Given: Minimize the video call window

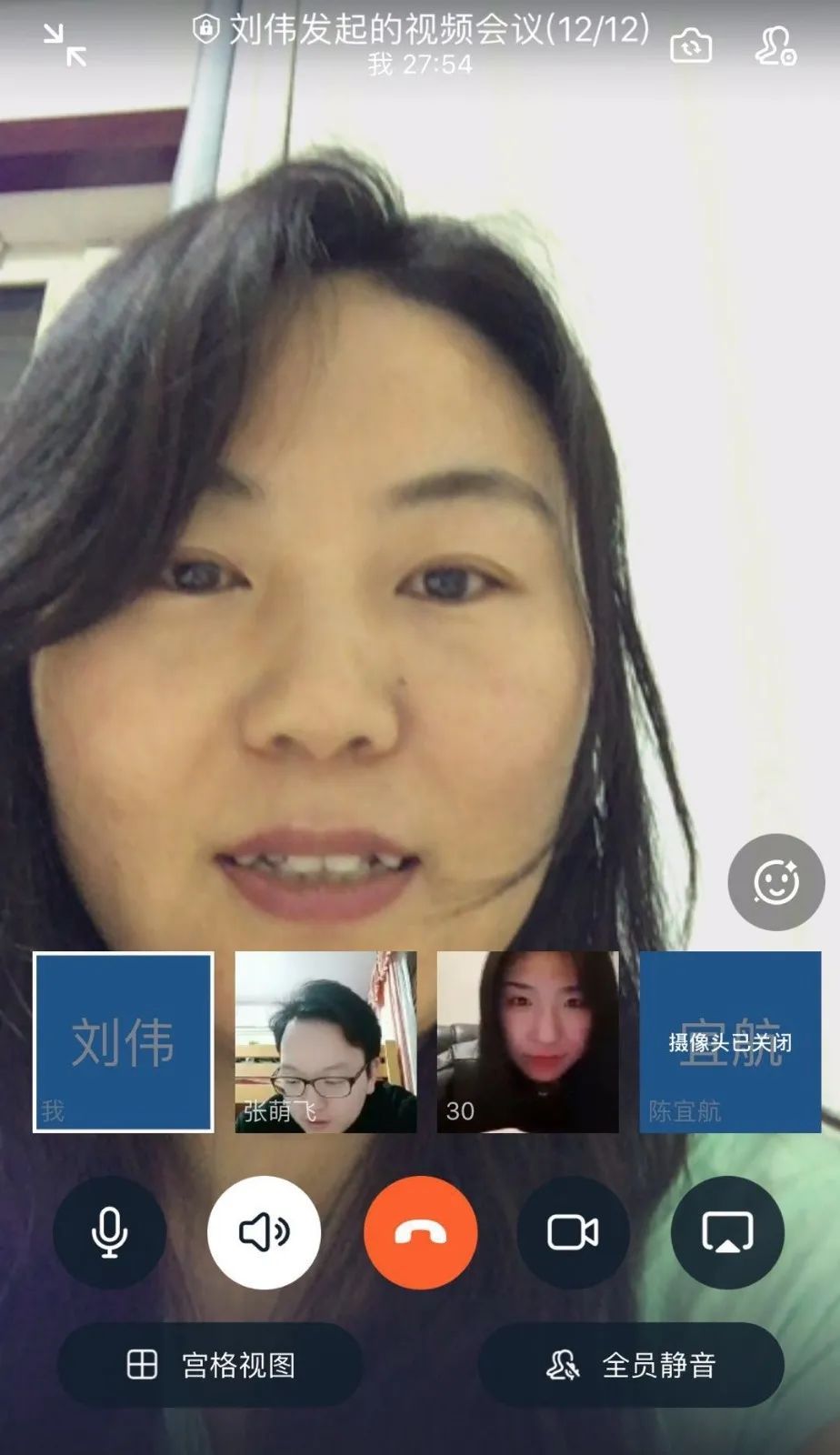Looking at the screenshot, I should tap(65, 45).
